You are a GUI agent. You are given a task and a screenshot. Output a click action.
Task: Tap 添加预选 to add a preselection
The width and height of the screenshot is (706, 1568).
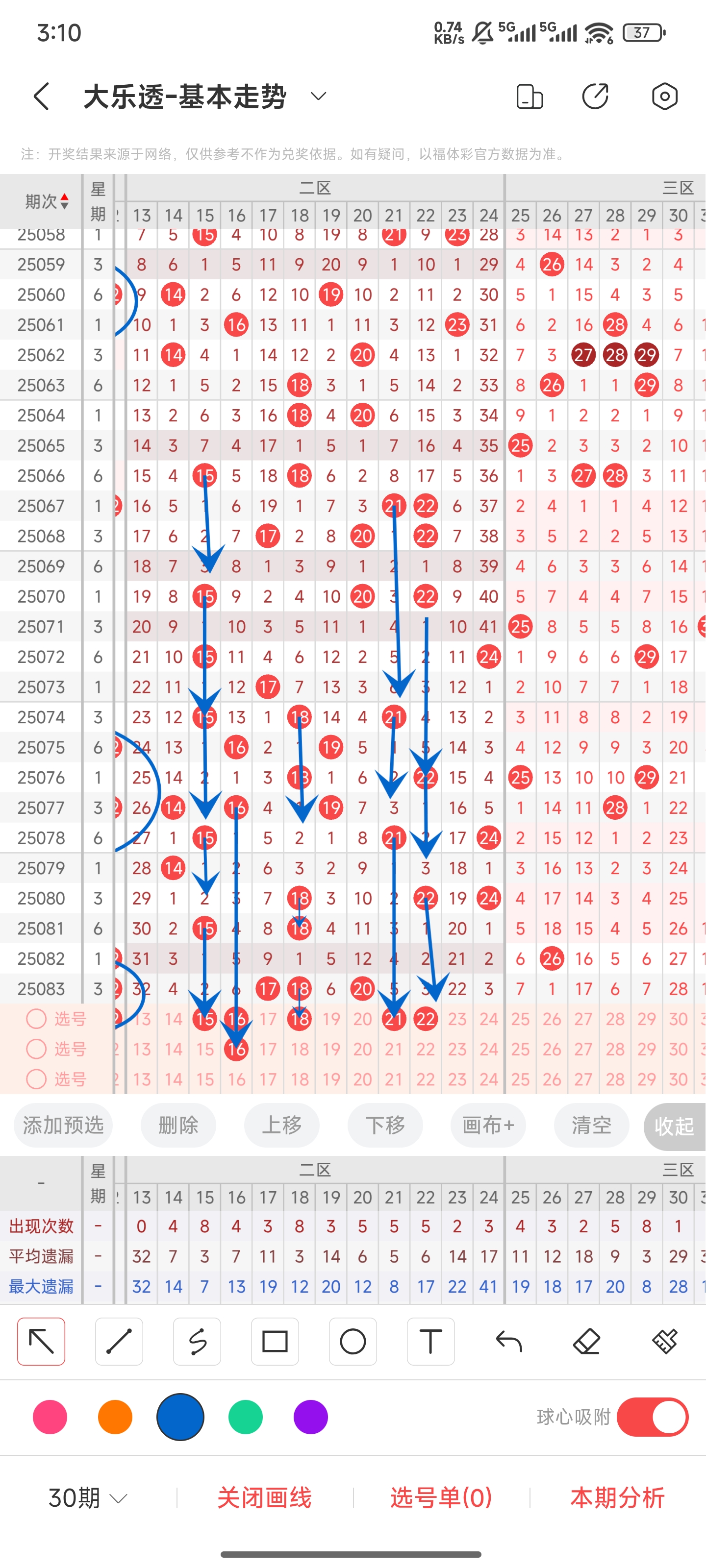63,1126
